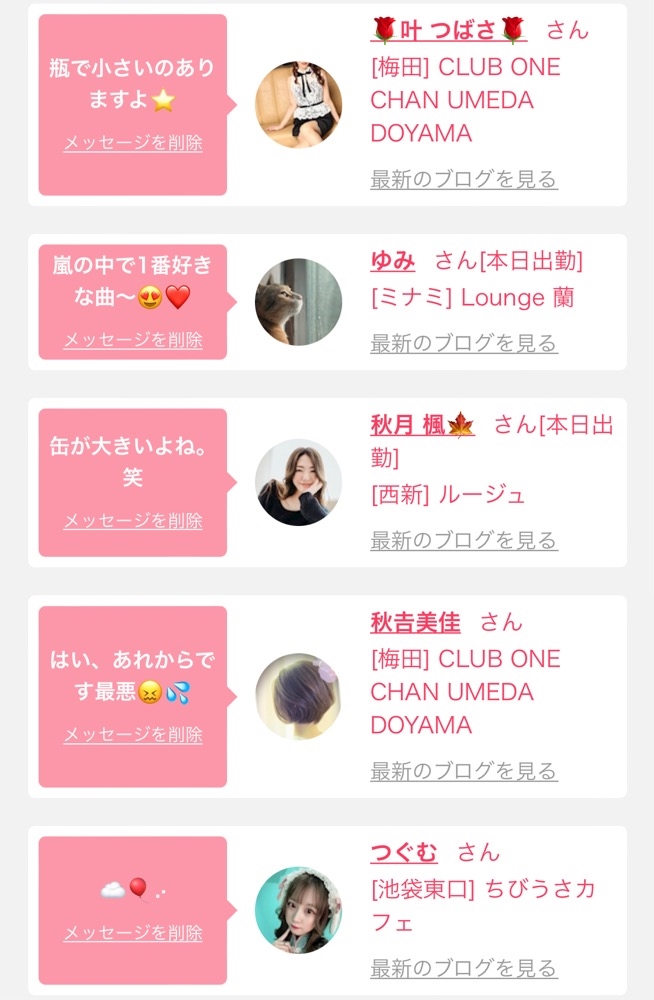Delete the message '嵐の中で1番好きな曲〜'
The image size is (654, 1000).
pos(133,339)
